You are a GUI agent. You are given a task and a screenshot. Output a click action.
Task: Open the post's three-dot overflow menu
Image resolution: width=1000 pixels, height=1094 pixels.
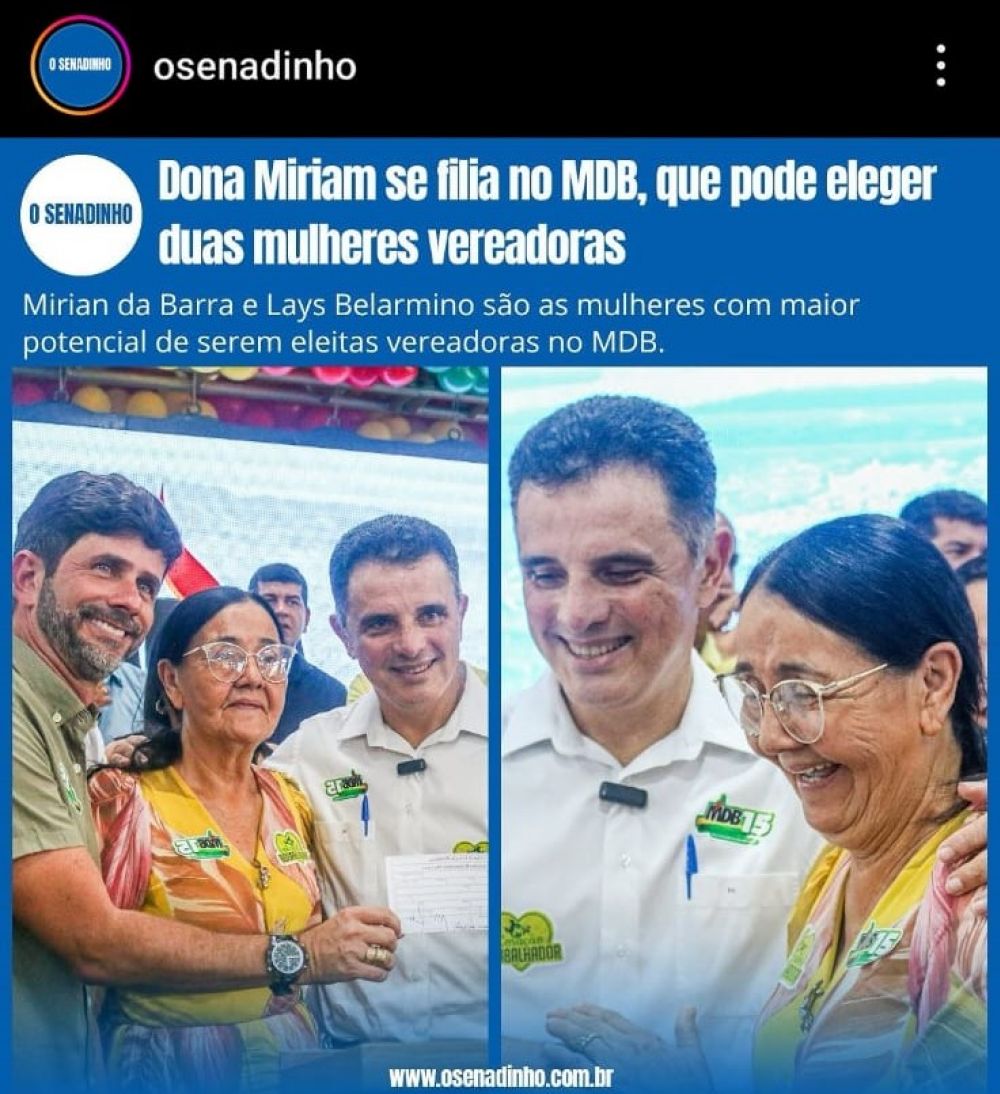tap(940, 66)
